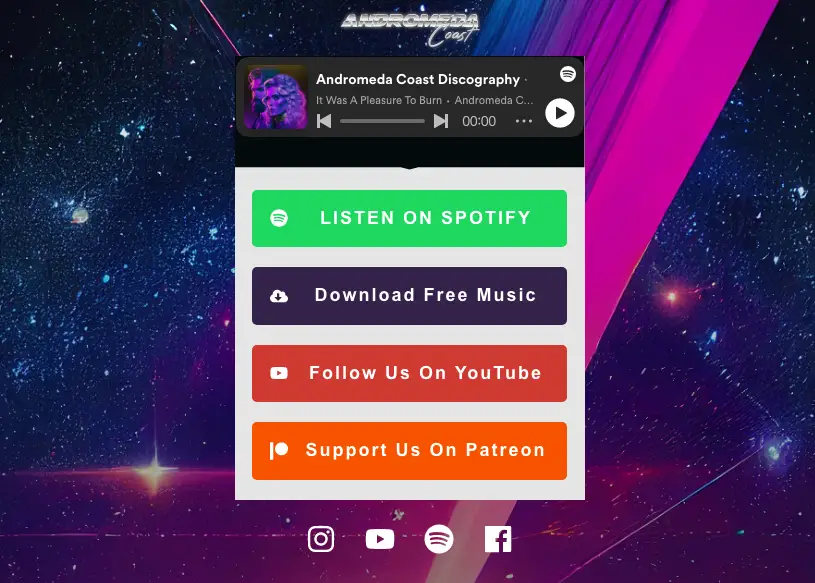The image size is (815, 583).
Task: Open the Spotify icon in the footer
Action: [439, 539]
